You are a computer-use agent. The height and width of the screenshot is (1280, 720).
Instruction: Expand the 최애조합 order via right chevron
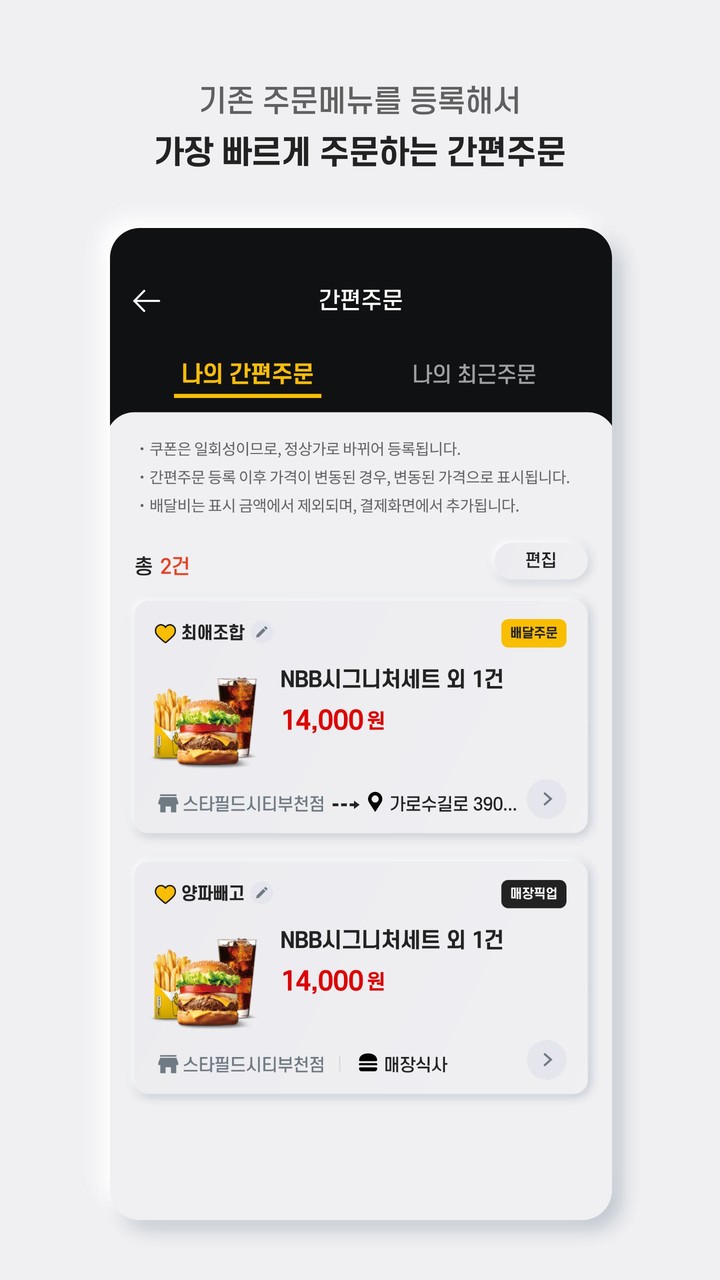546,799
